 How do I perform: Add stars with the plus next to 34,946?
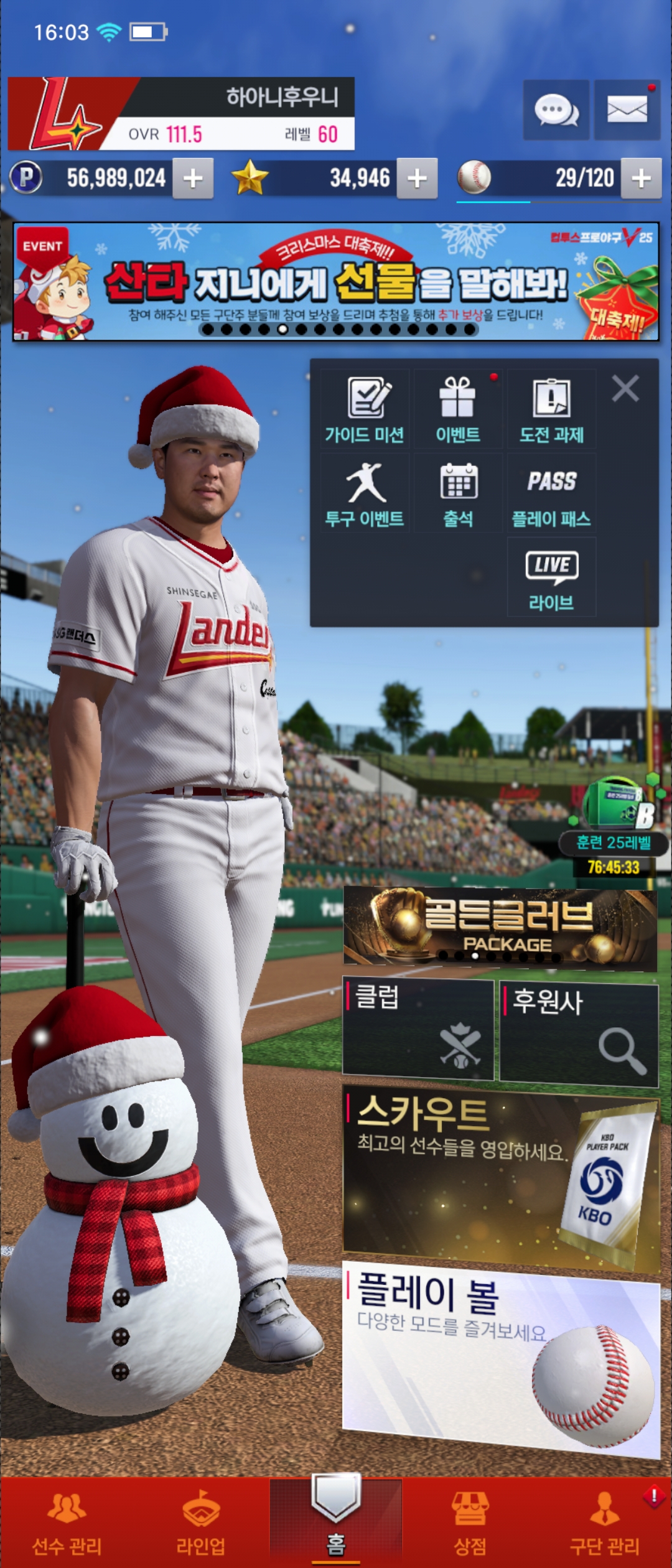point(417,179)
